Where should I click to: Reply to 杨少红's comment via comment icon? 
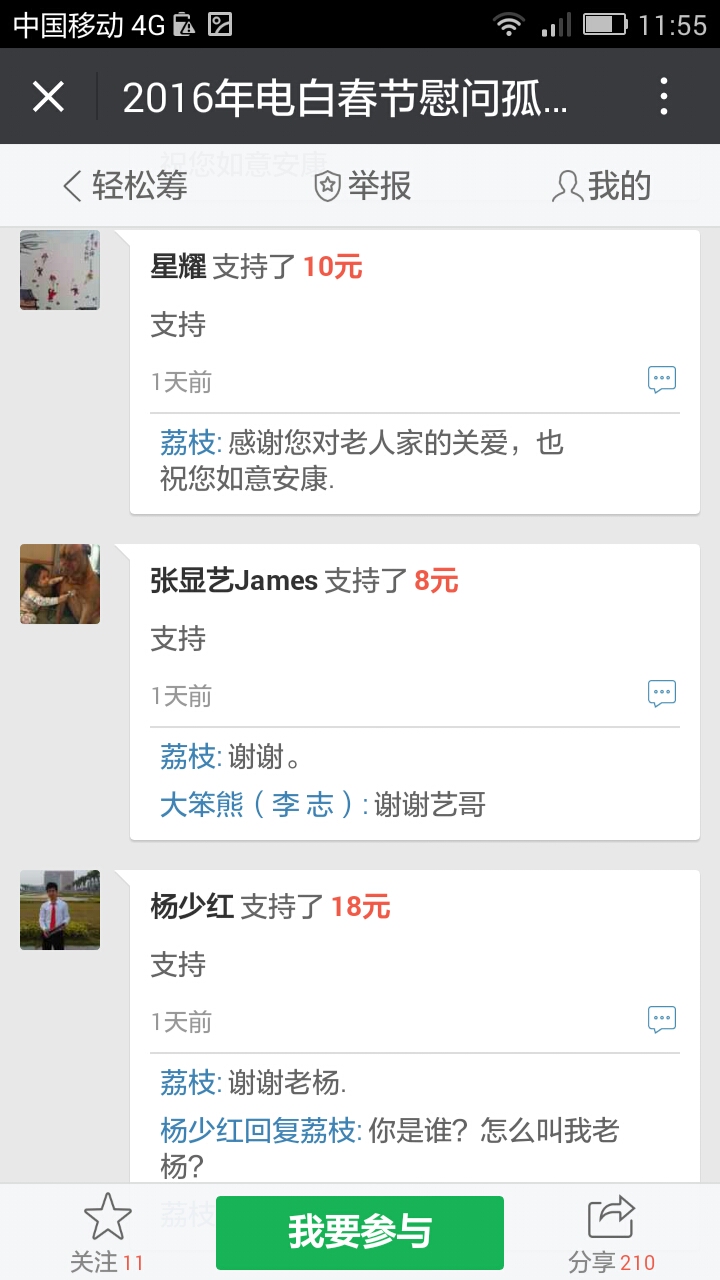(x=662, y=1020)
